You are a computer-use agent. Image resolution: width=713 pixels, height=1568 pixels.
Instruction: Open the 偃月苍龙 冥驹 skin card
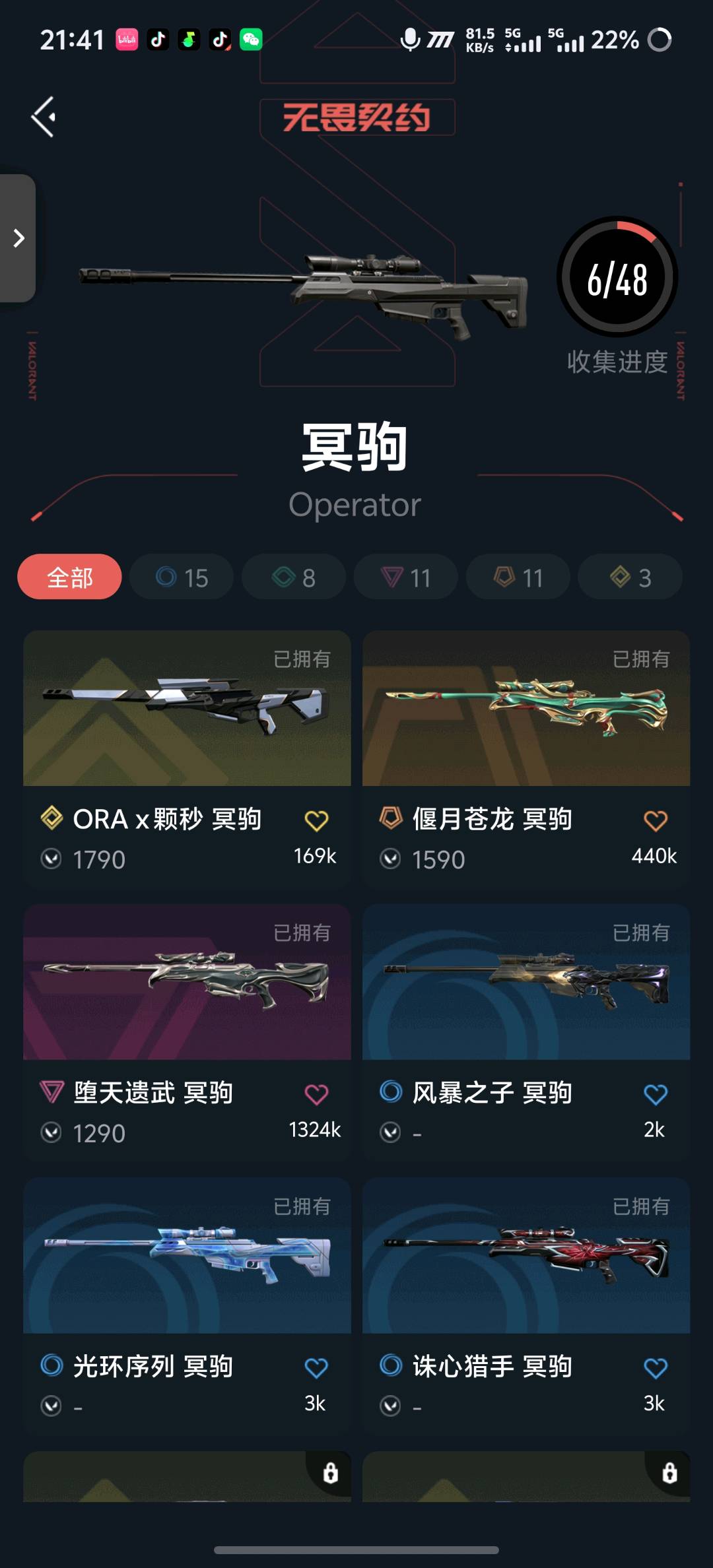526,709
